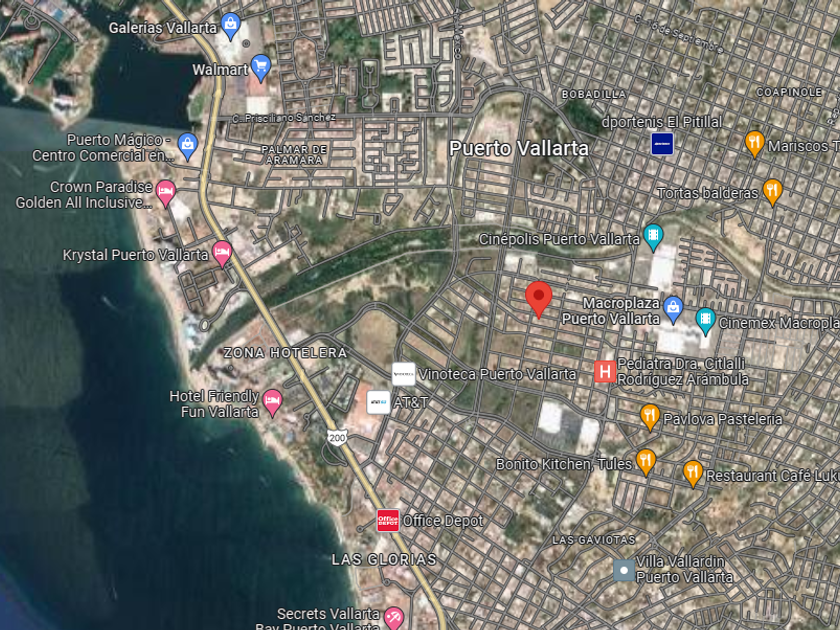Open the Cinemex Macroplaza cinema marker
840x630 pixels.
click(705, 320)
